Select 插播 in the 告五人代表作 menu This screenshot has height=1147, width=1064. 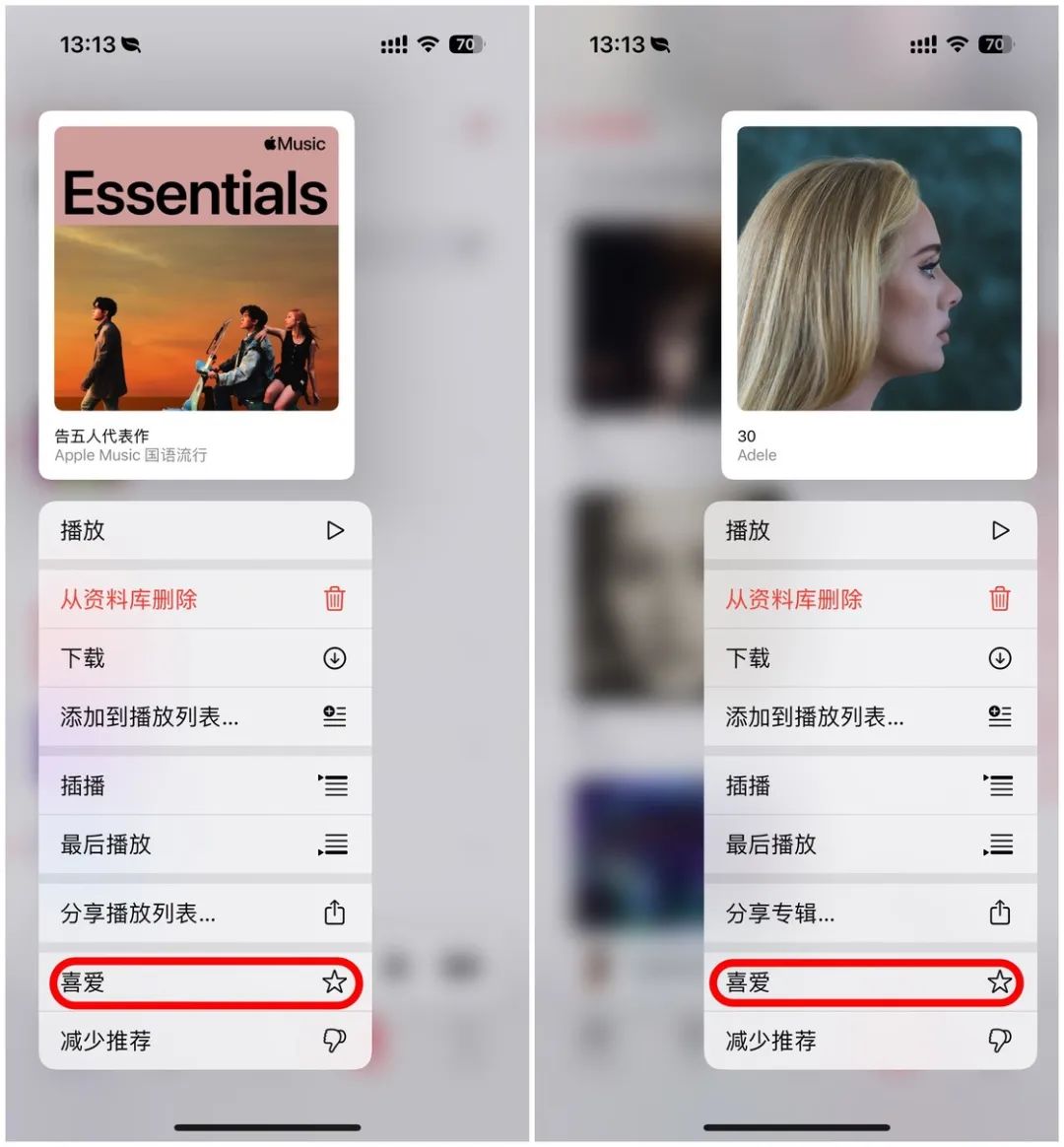tap(205, 785)
